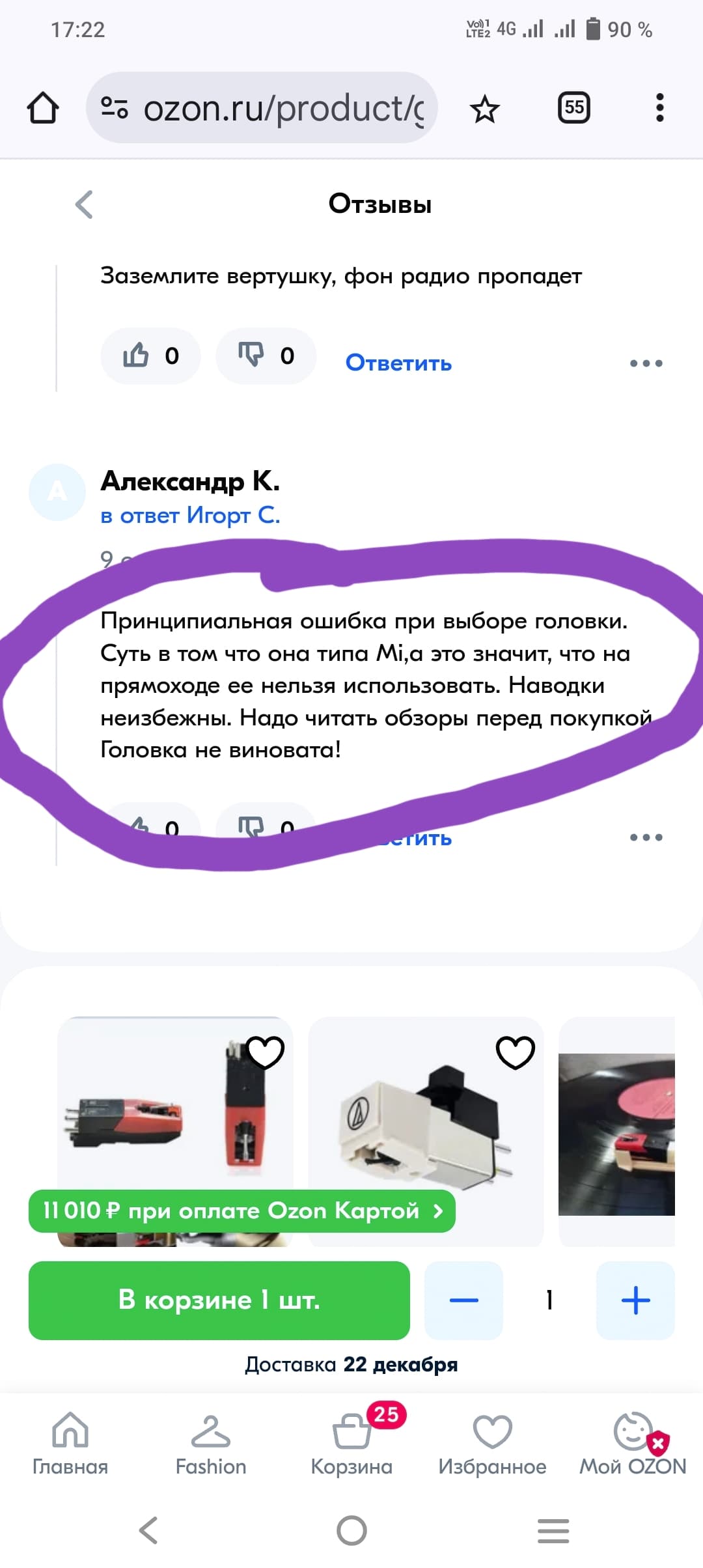Tap the green В корзине 1 шт. button
The height and width of the screenshot is (1568, 703).
point(219,1300)
